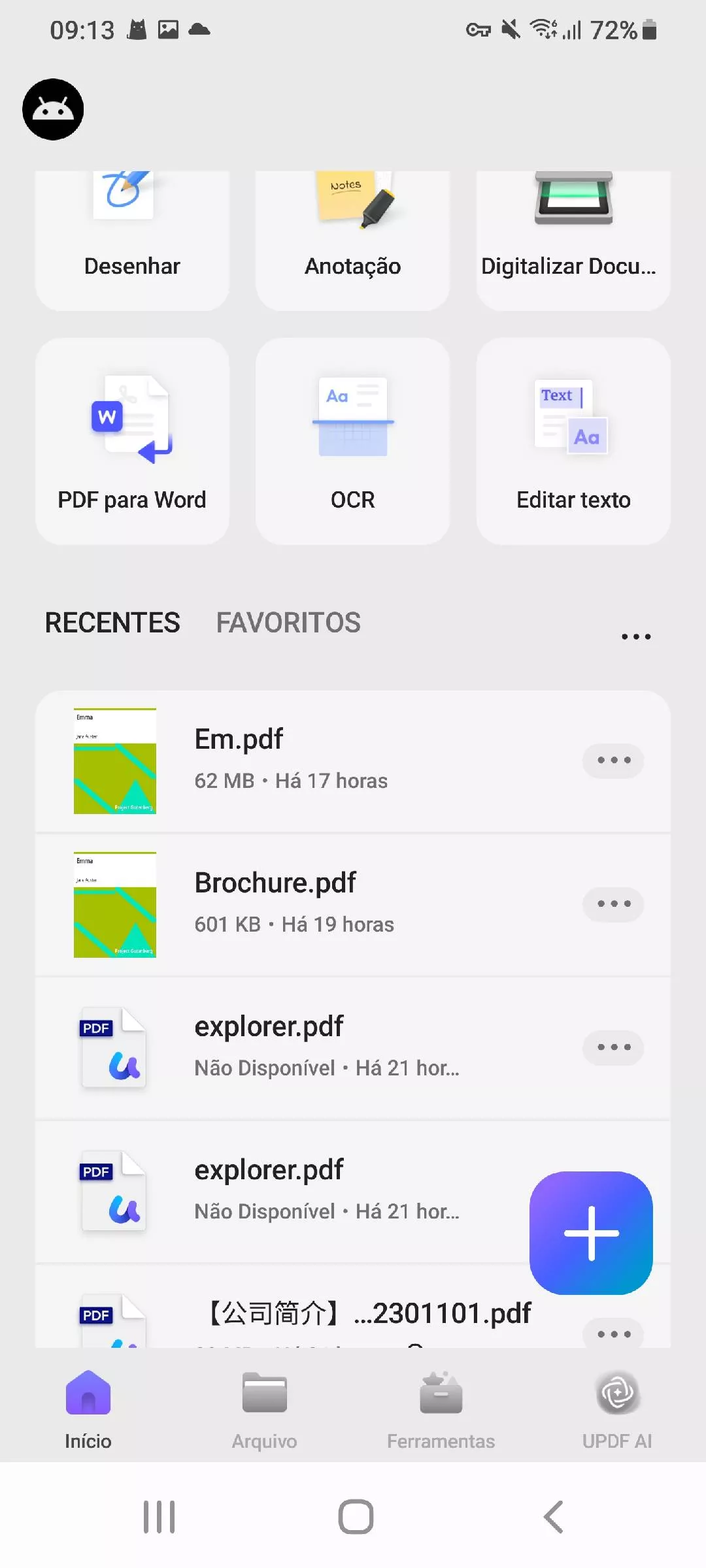Open overflow menu beside FAVORITOS
The width and height of the screenshot is (706, 1568).
(x=636, y=636)
